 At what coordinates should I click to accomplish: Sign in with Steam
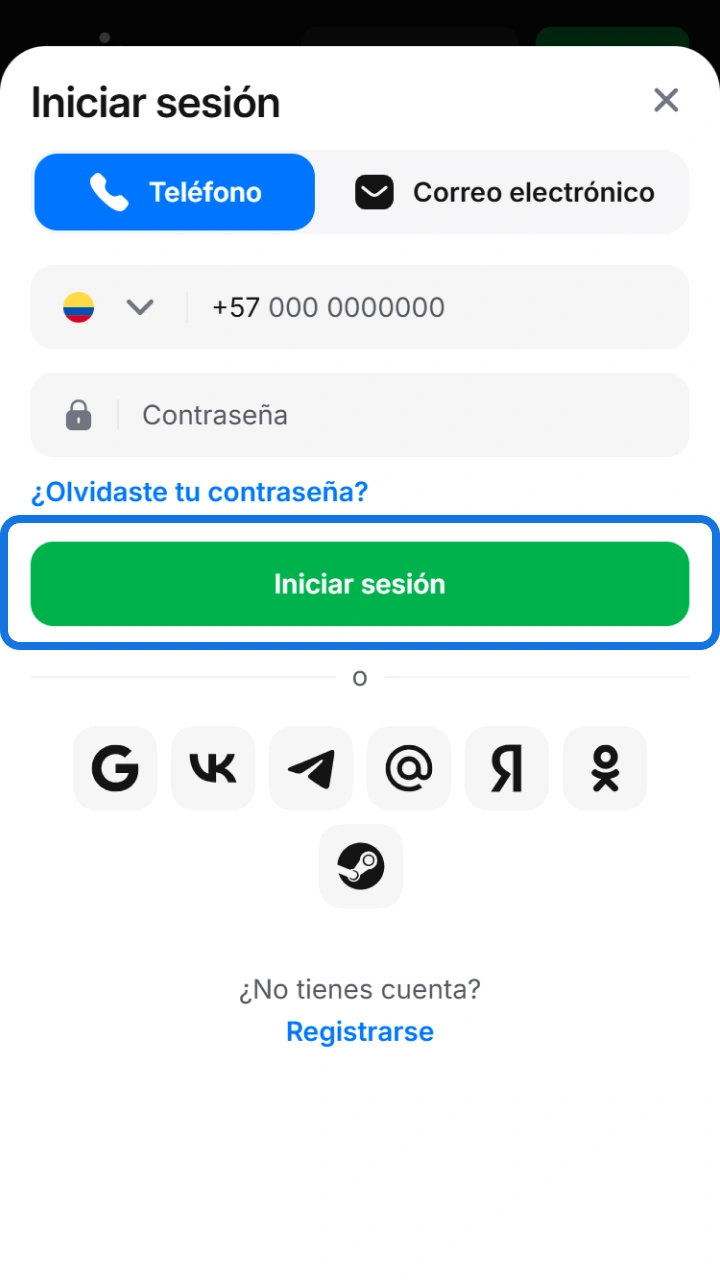(x=361, y=866)
